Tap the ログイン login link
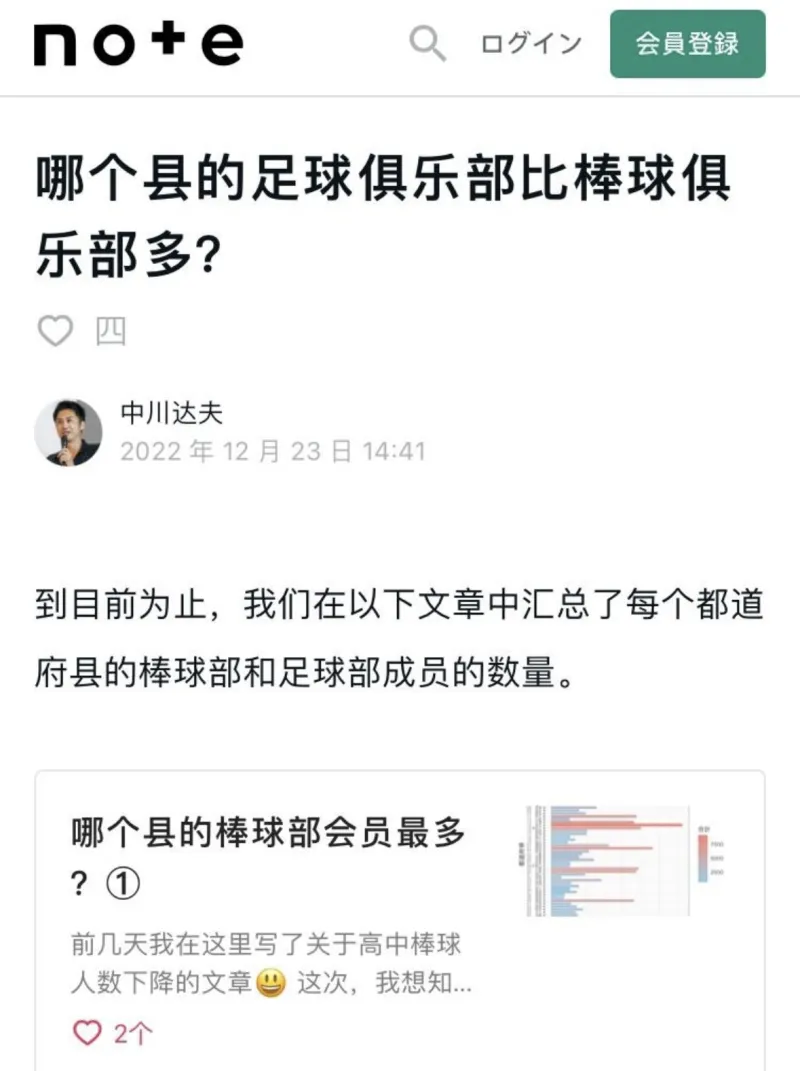The image size is (800, 1071). coord(531,44)
